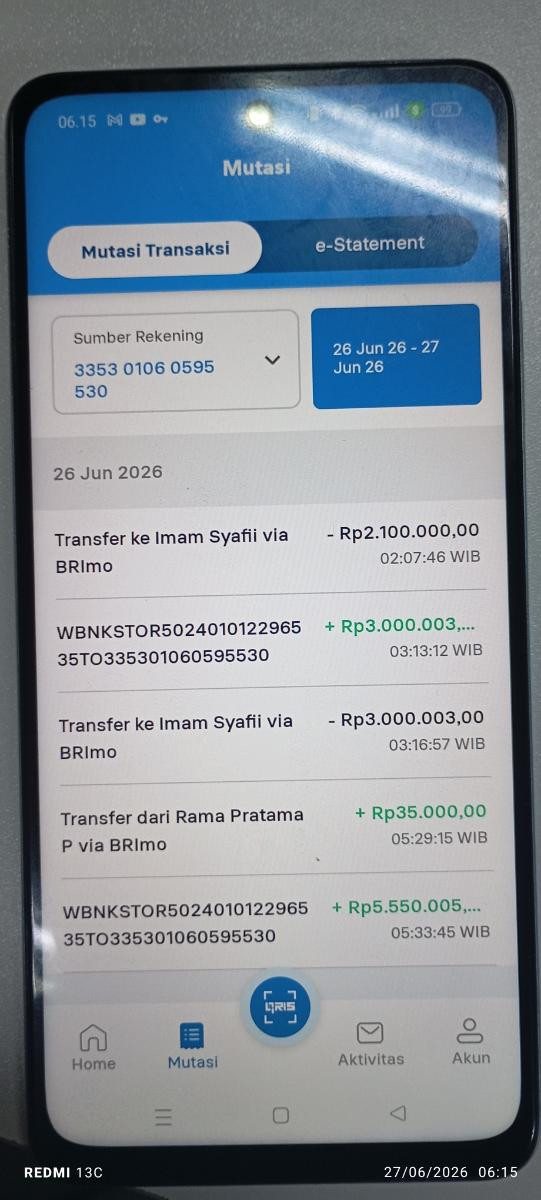Go to the Home tab
This screenshot has width=541, height=1200.
click(x=94, y=1047)
